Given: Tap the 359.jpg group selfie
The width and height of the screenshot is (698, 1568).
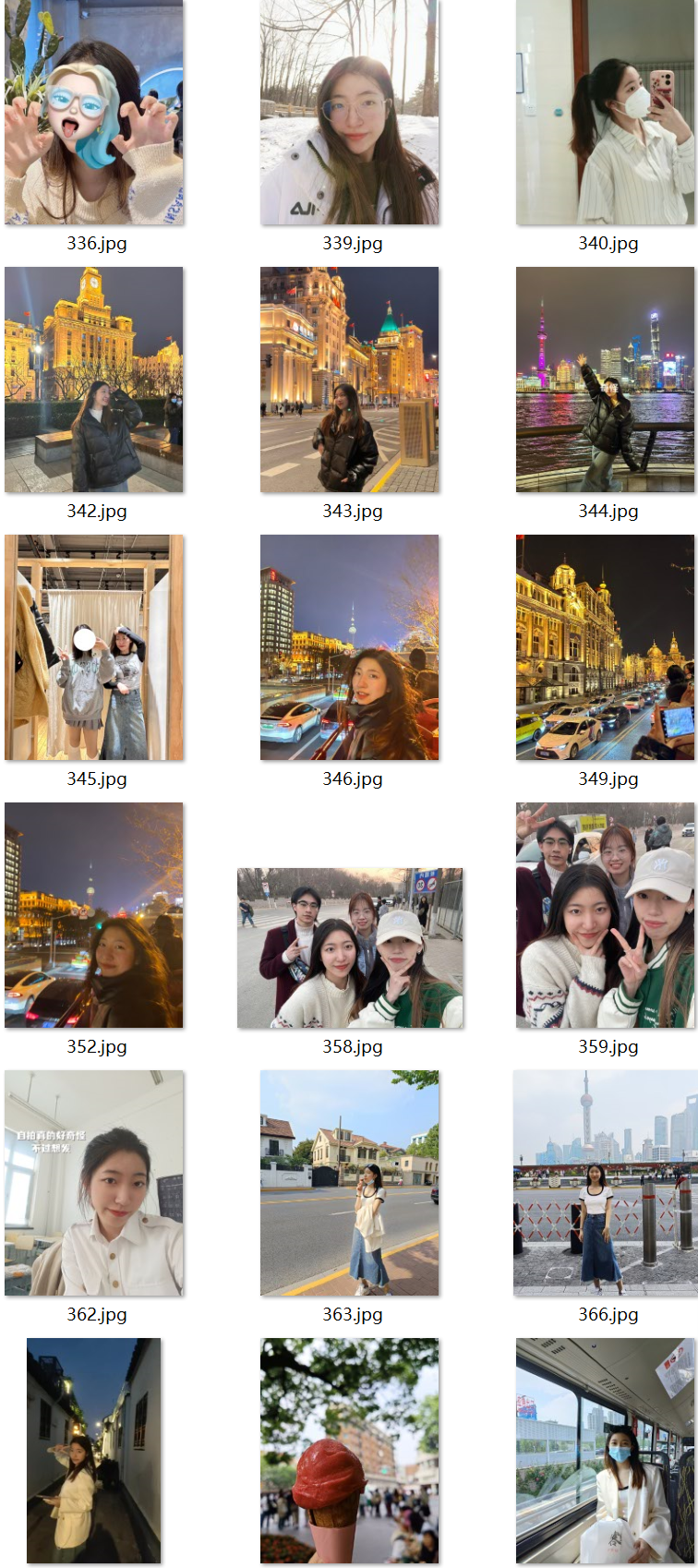Looking at the screenshot, I should (x=605, y=915).
